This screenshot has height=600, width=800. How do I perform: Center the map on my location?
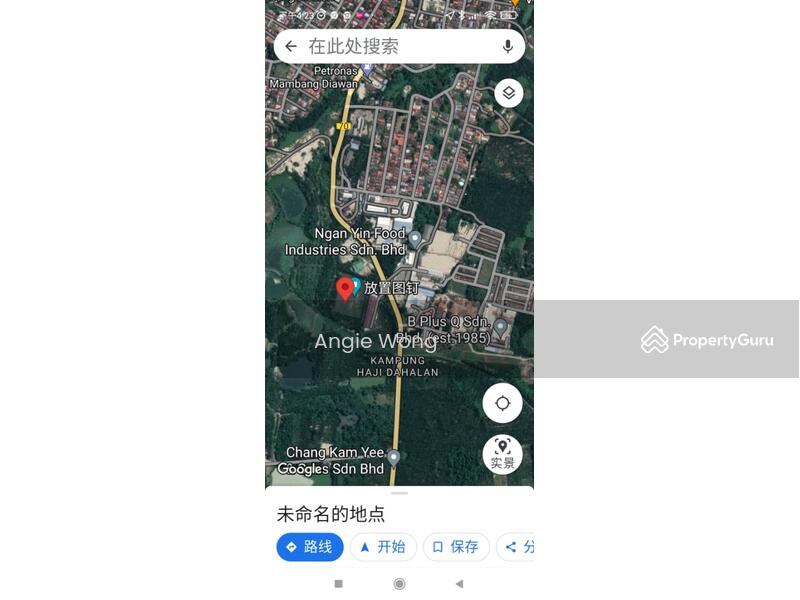[x=502, y=403]
